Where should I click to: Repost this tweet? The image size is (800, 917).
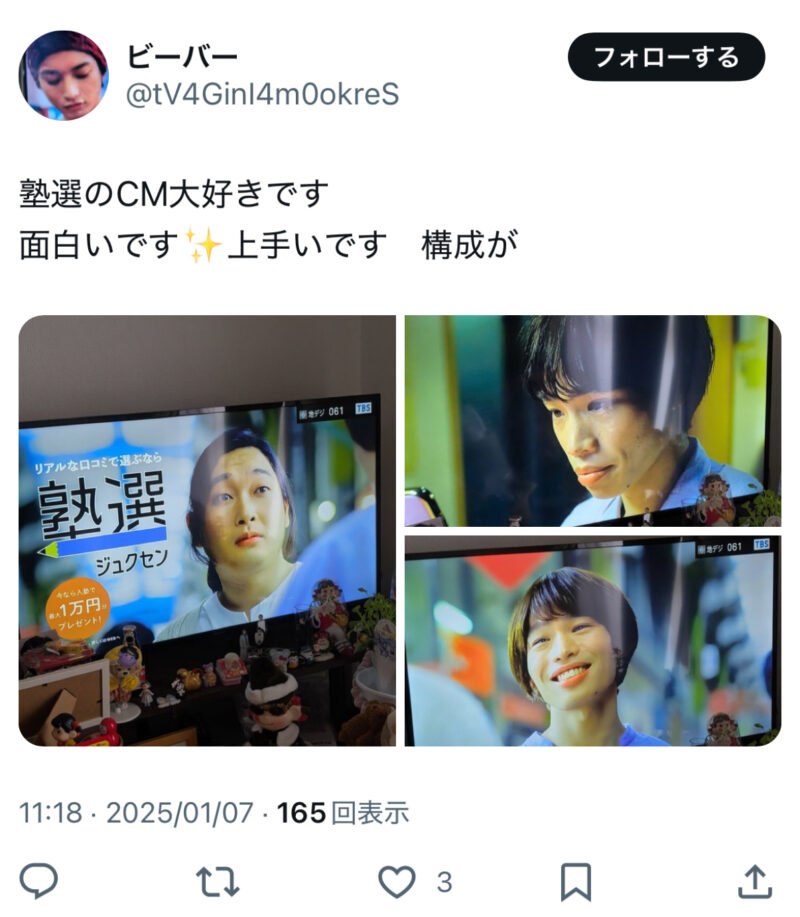[x=216, y=881]
